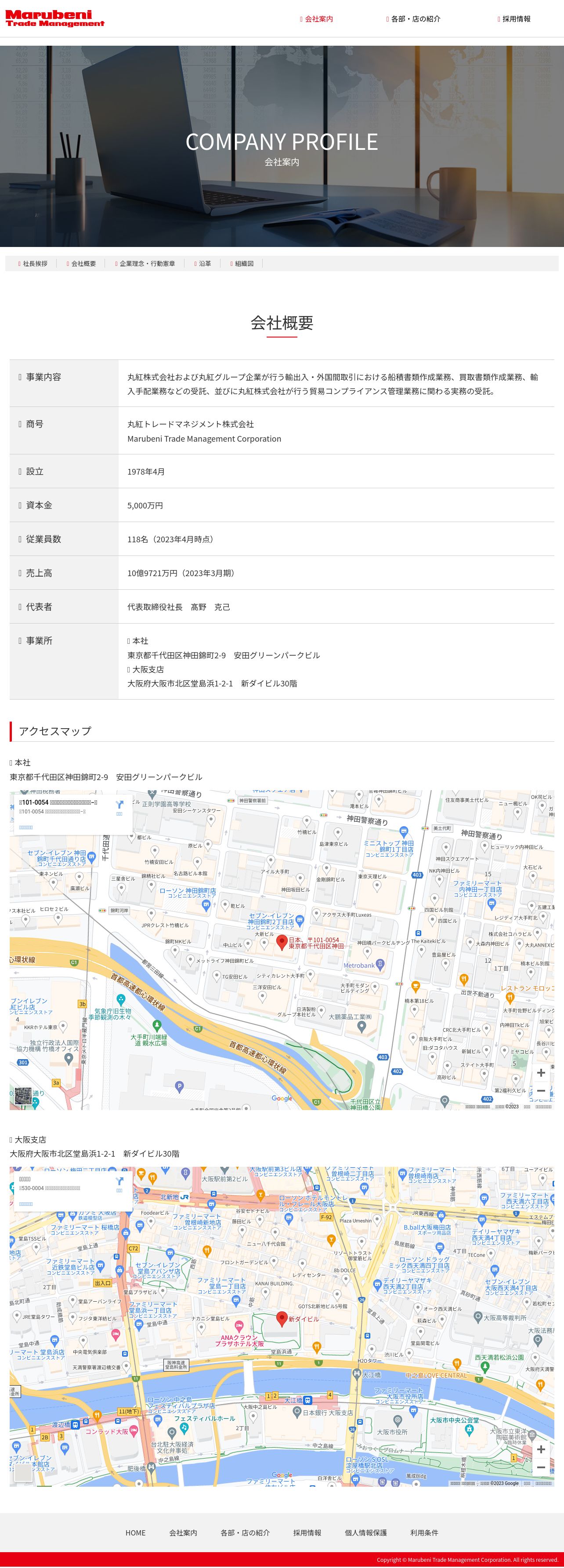Zoom in on the head office map
This screenshot has height=1568, width=564.
(541, 1073)
